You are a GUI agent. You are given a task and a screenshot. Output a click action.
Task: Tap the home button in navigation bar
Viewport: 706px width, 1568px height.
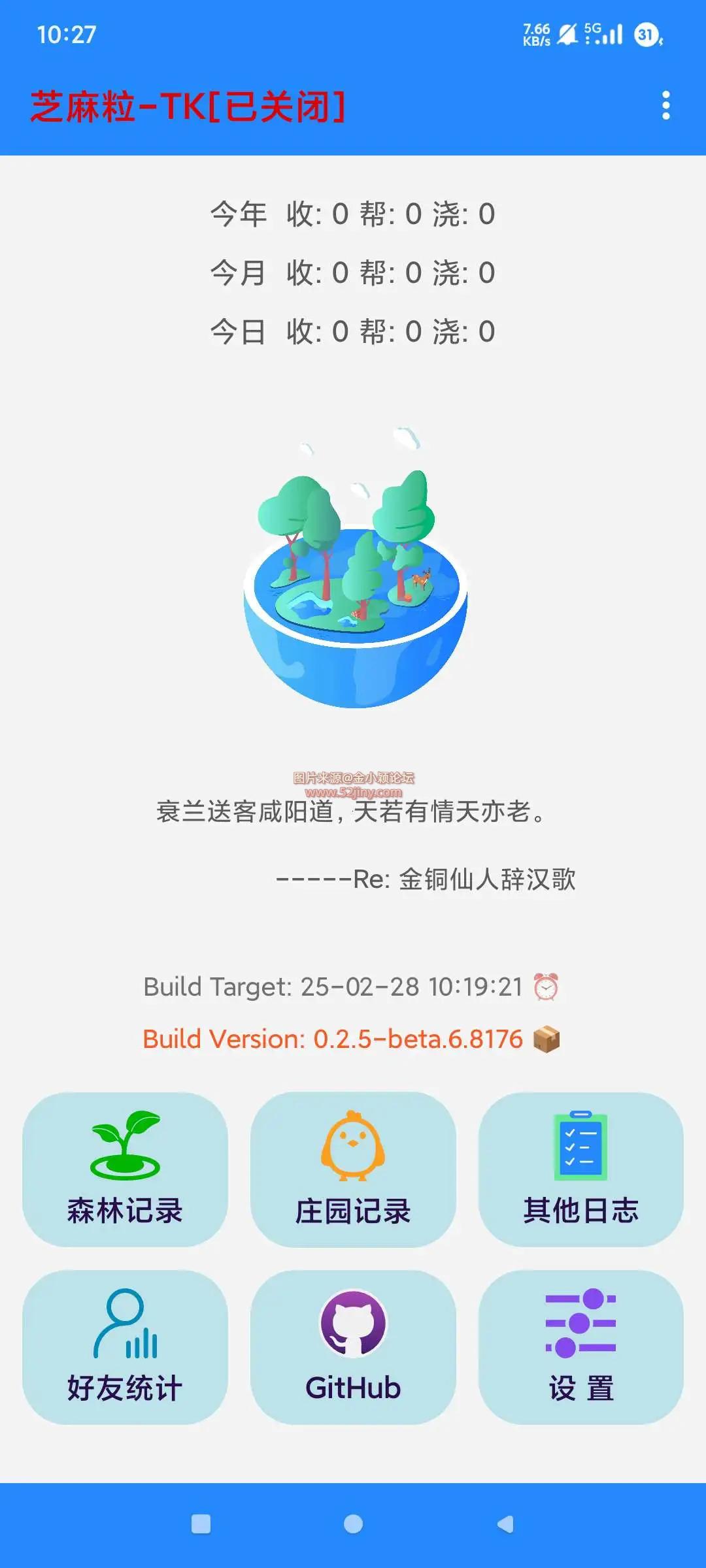[353, 1524]
